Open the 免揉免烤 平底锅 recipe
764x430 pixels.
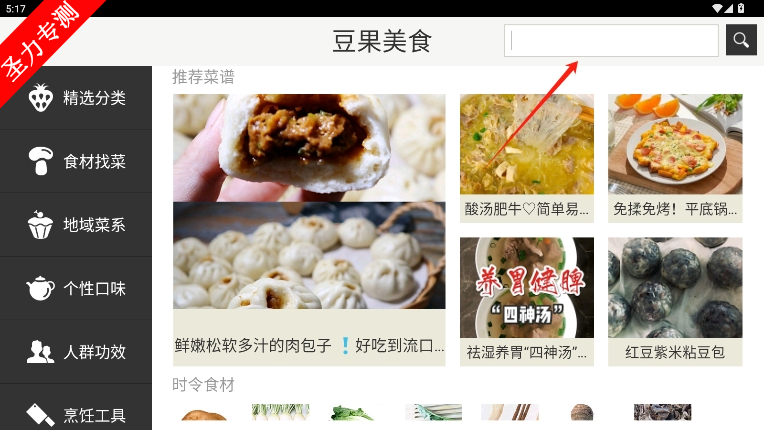pos(675,156)
